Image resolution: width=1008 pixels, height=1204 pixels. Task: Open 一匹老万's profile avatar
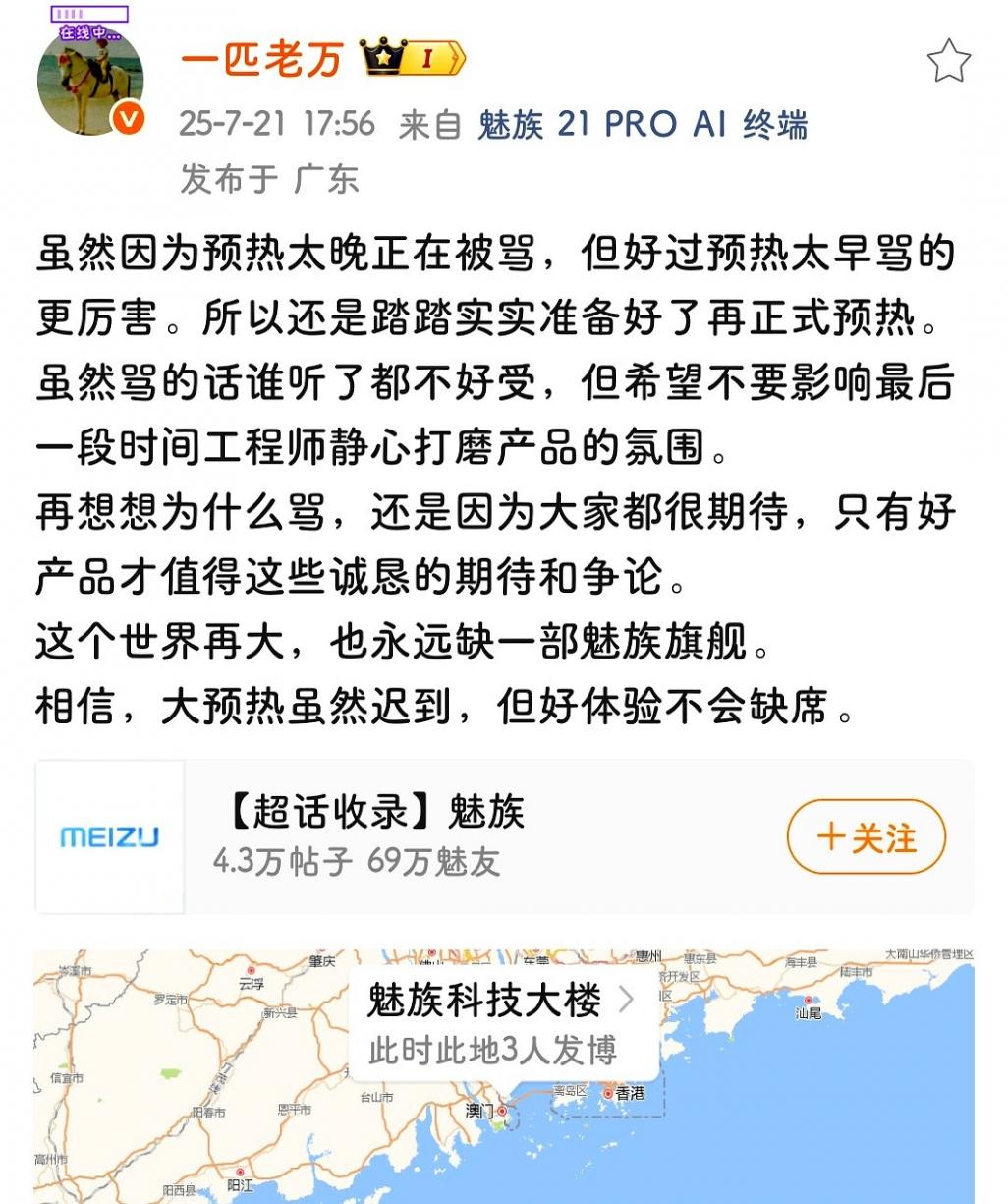(x=89, y=84)
